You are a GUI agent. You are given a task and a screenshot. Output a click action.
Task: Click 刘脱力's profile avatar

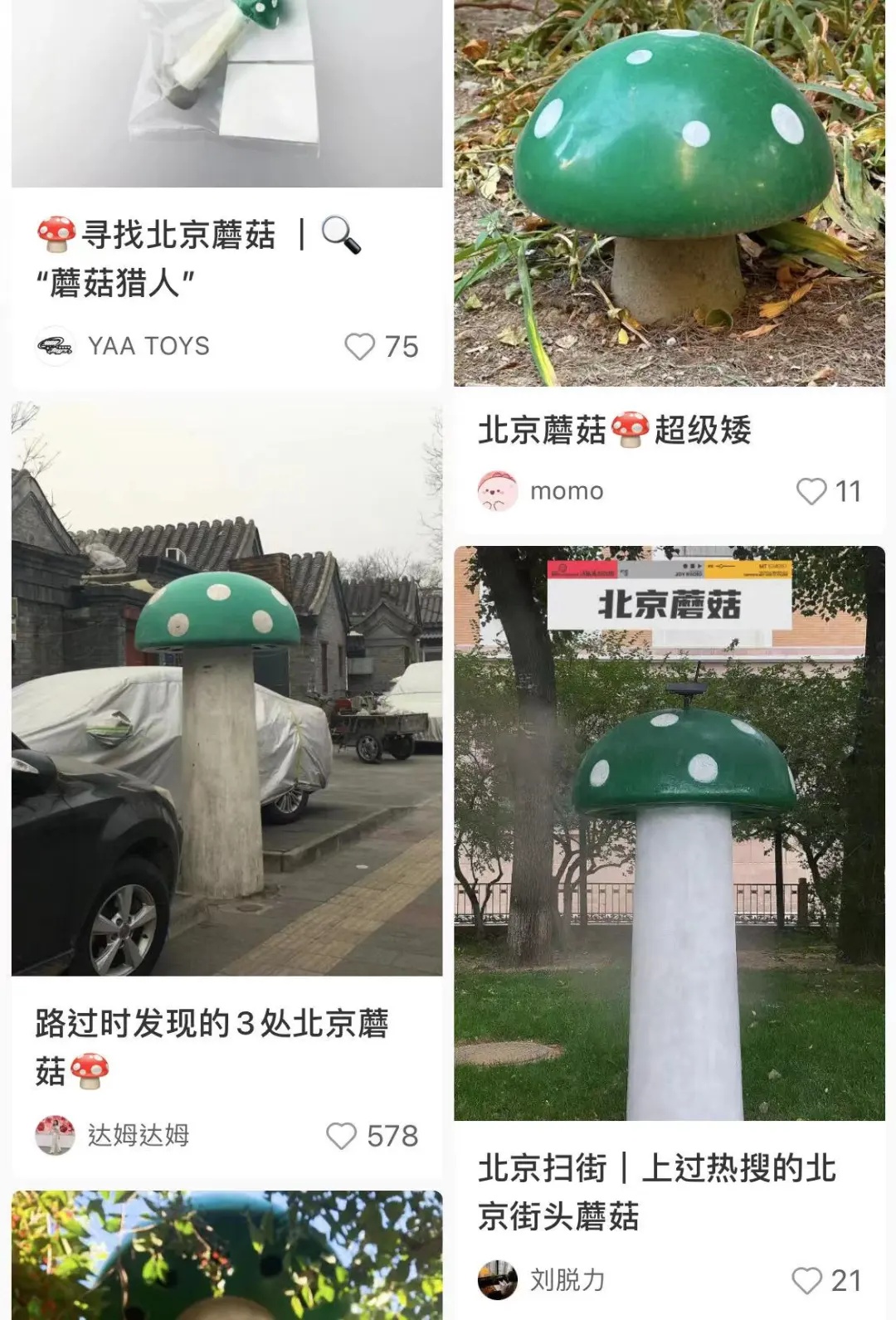point(499,1280)
